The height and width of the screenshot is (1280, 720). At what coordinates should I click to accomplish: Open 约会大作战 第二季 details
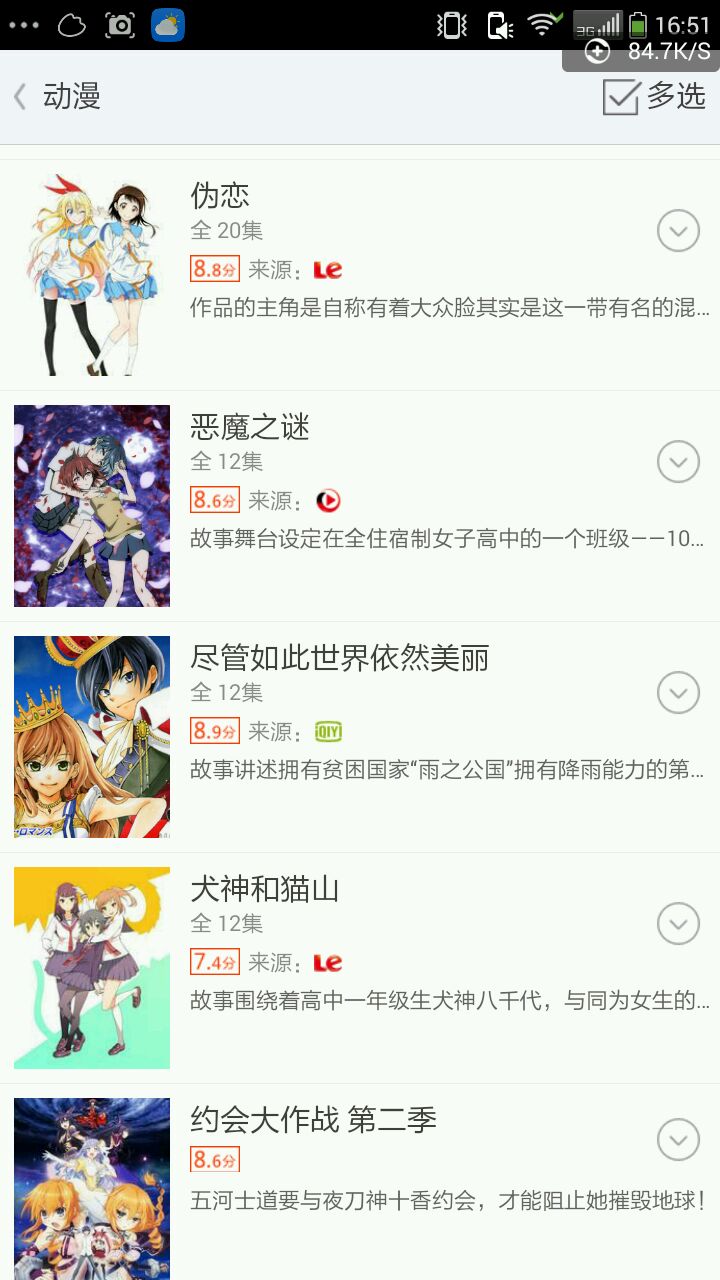[314, 1121]
